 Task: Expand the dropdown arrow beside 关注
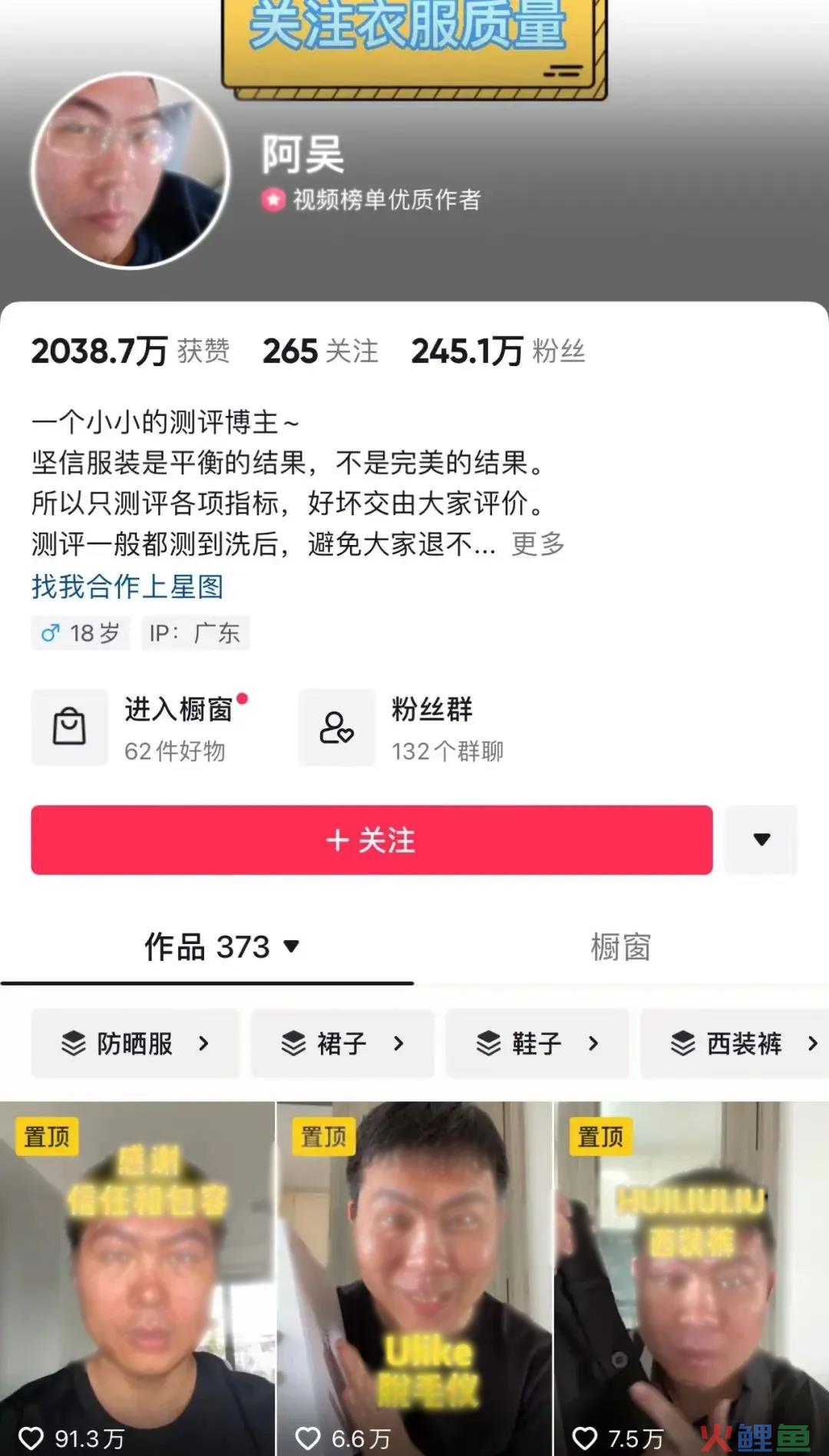point(761,840)
